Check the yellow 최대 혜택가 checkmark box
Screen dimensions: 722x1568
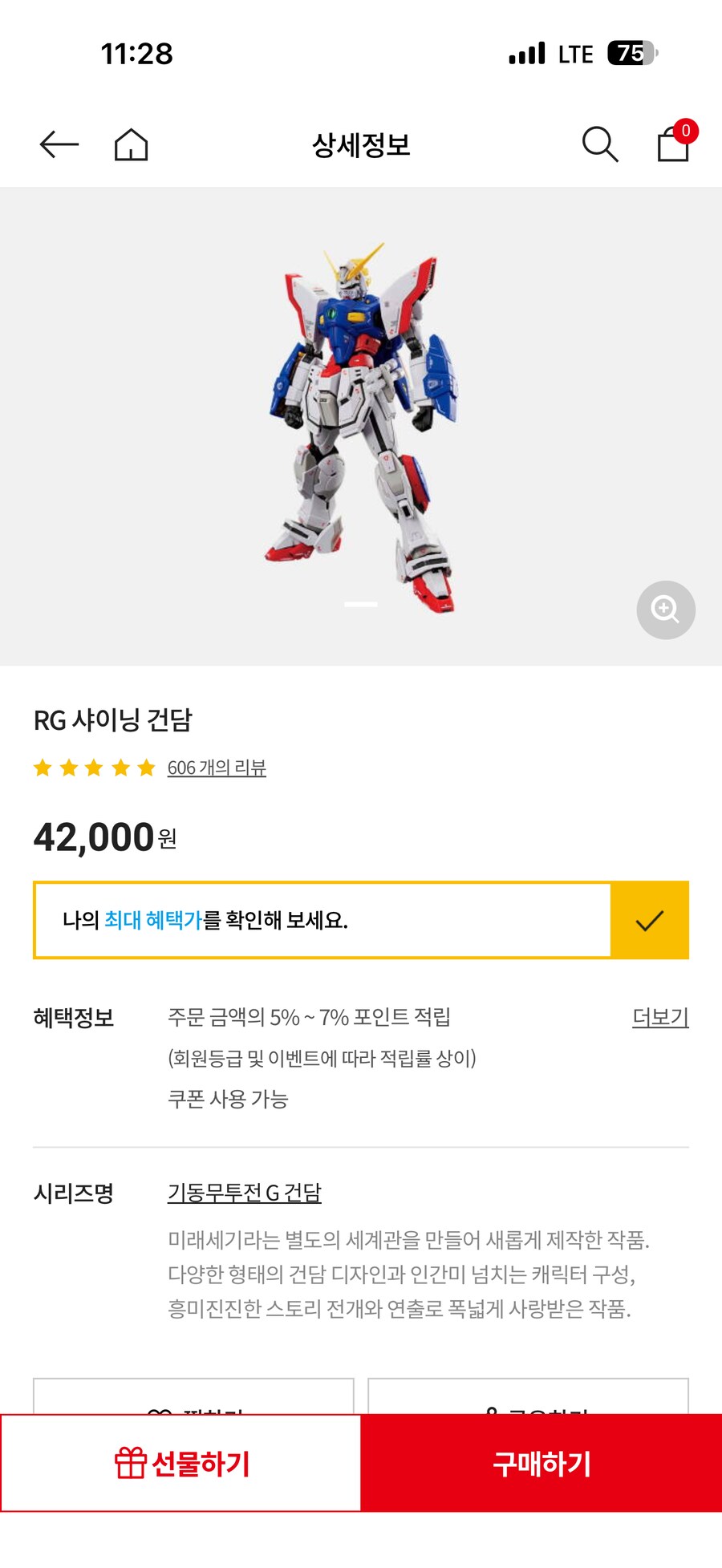pos(651,920)
